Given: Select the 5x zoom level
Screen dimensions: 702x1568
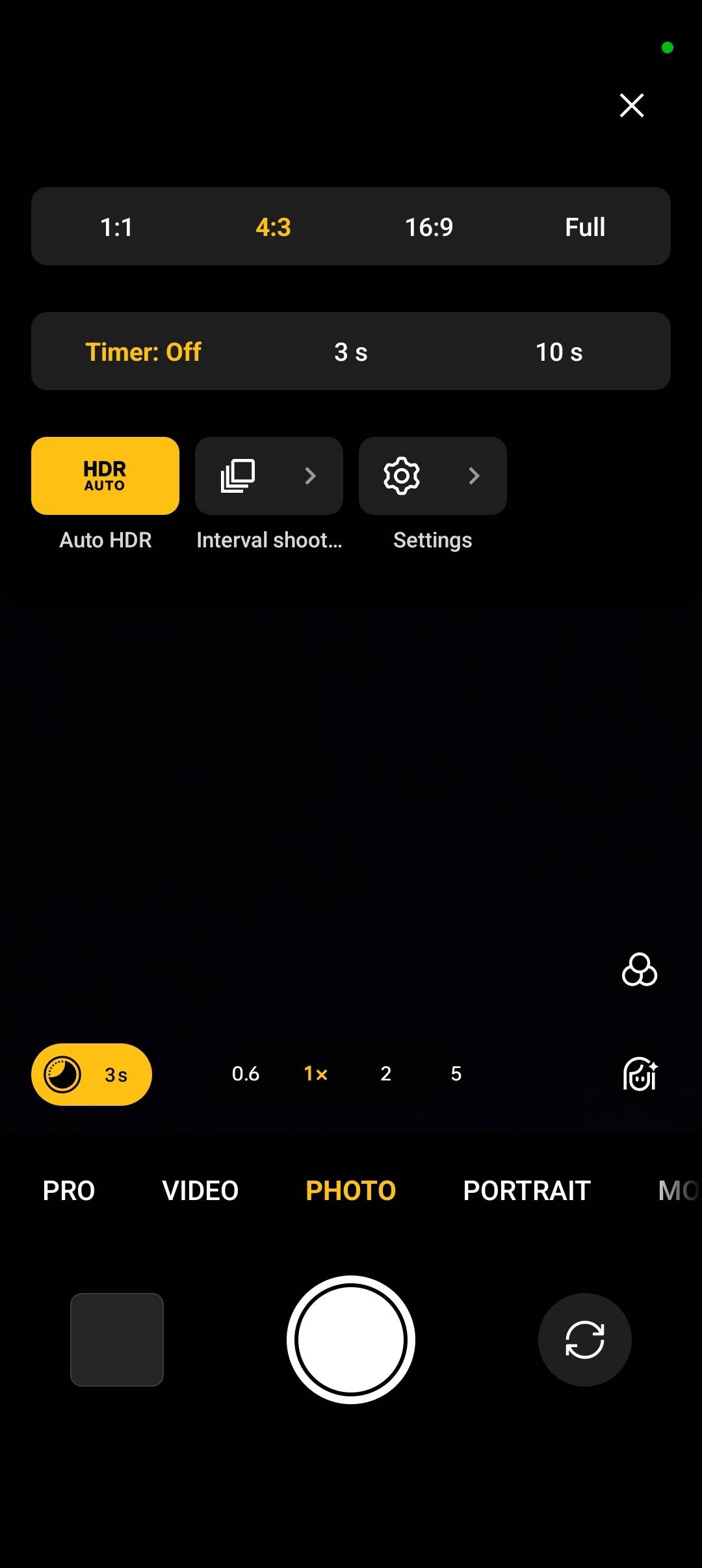Looking at the screenshot, I should (x=456, y=1074).
